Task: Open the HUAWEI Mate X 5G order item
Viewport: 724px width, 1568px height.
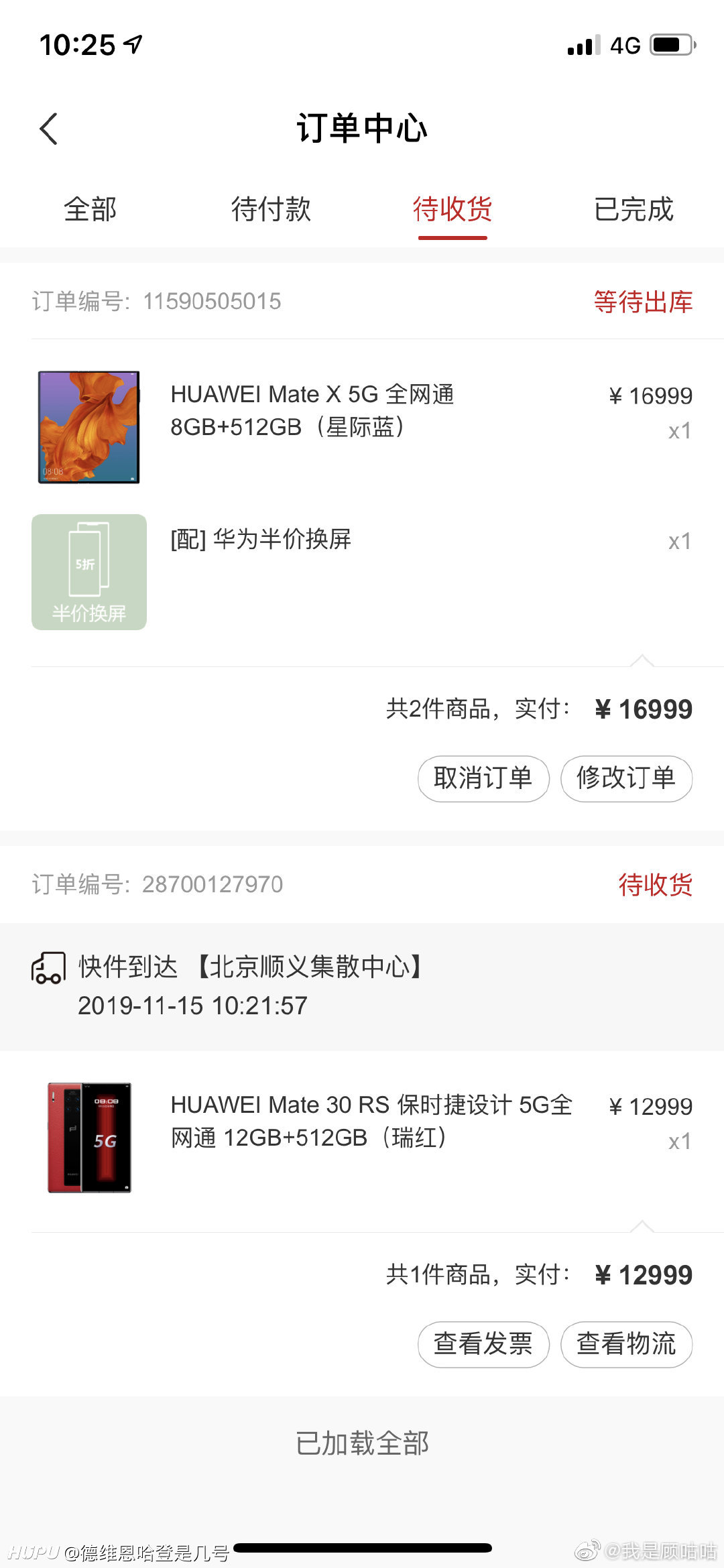Action: point(362,426)
